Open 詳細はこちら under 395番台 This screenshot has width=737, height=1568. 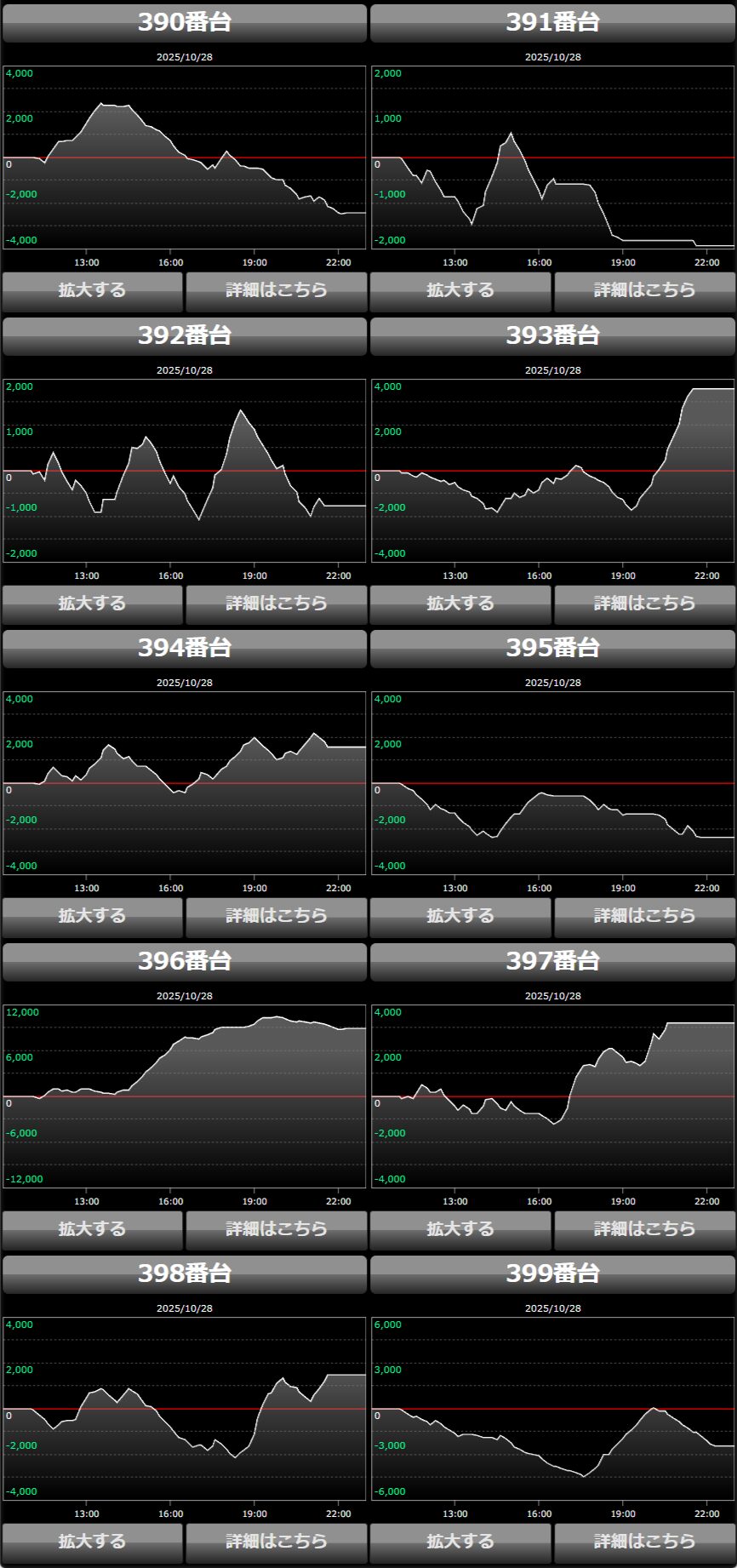coord(644,916)
